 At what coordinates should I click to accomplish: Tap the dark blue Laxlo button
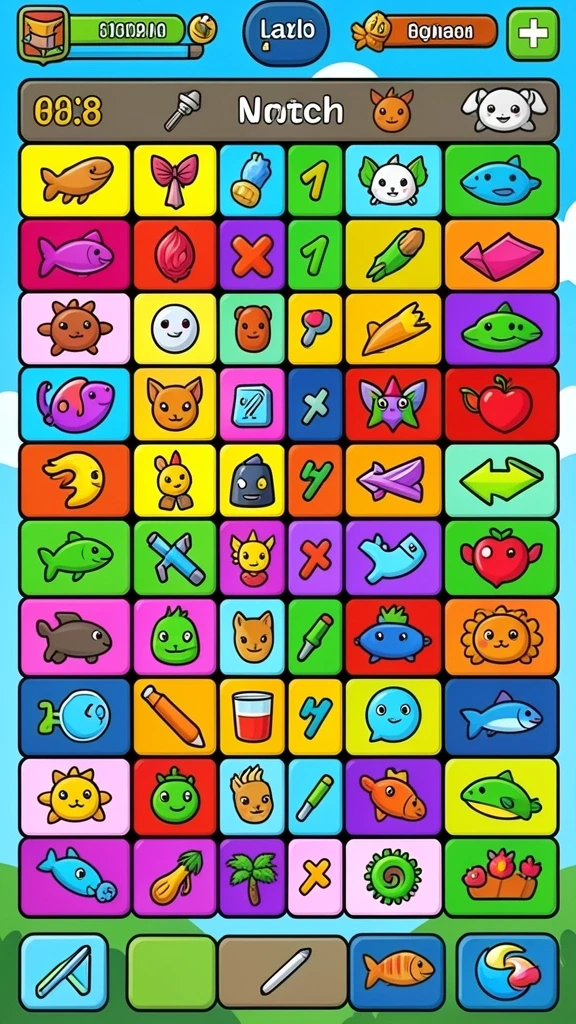pos(287,33)
